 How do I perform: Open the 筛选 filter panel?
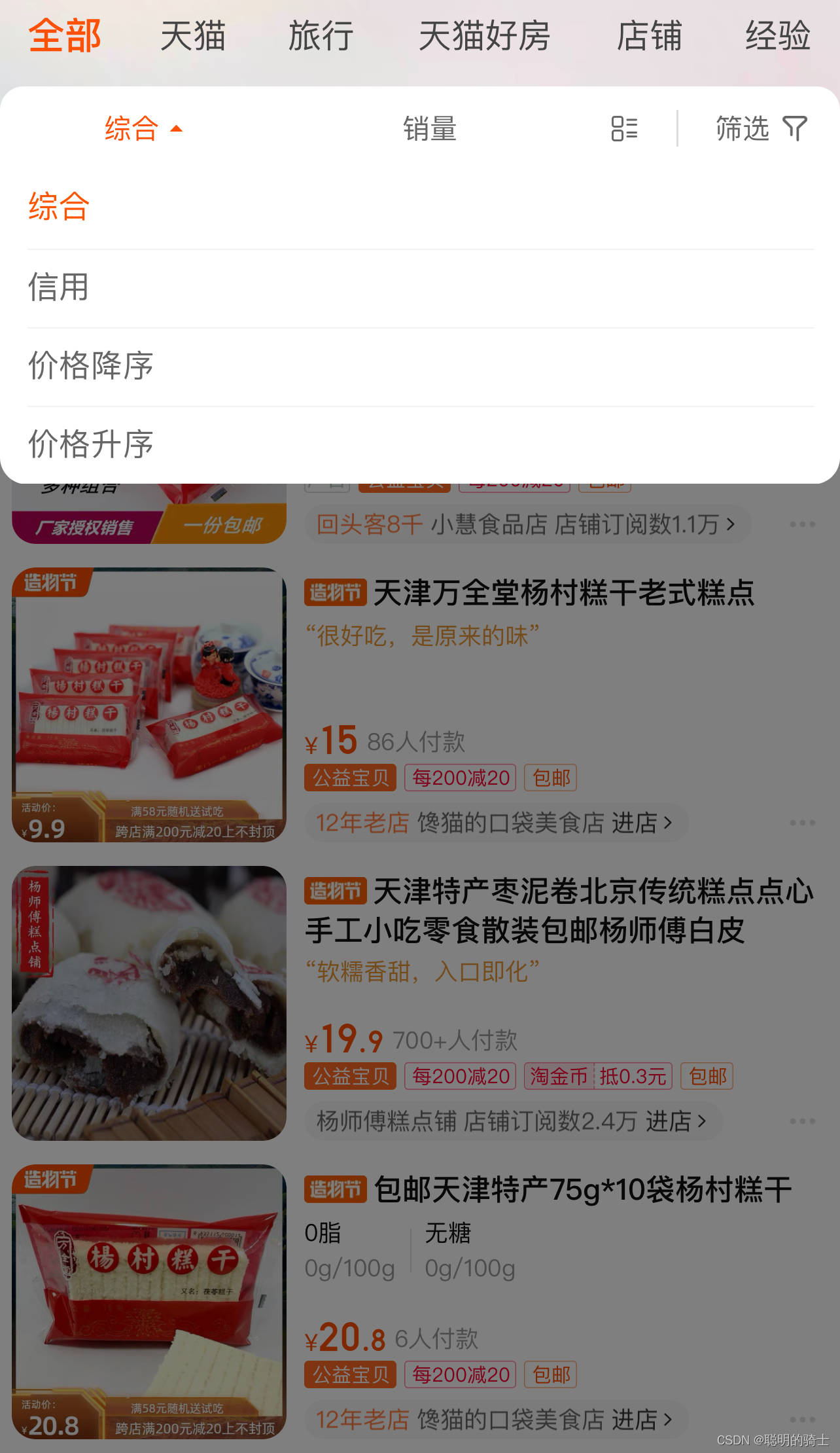pyautogui.click(x=761, y=128)
